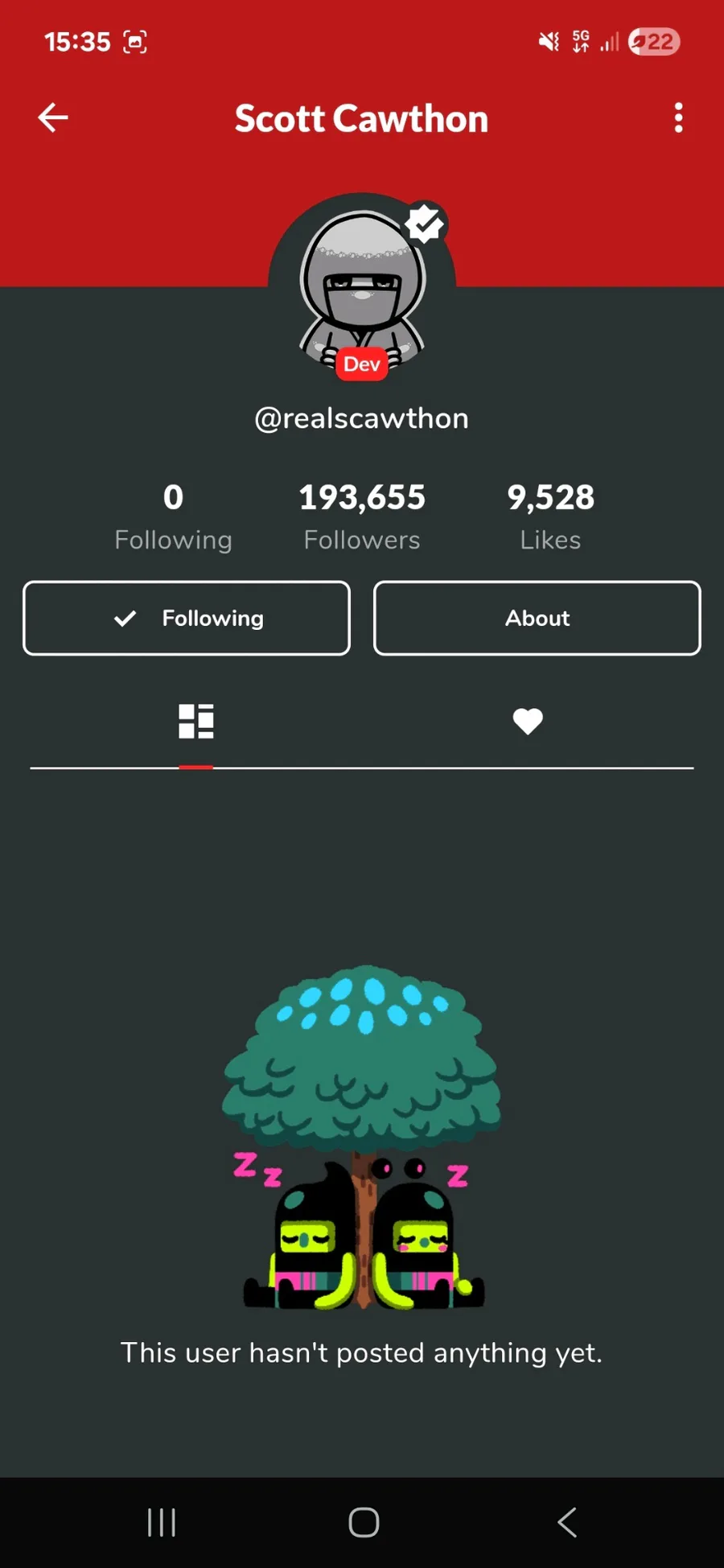Image resolution: width=724 pixels, height=1568 pixels.
Task: View the 193,655 Followers list
Action: click(362, 516)
